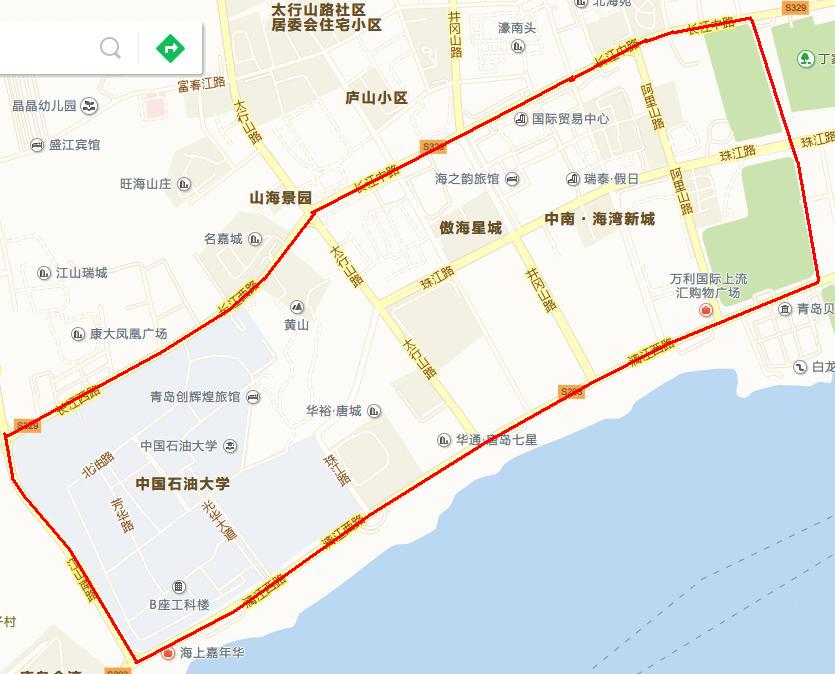Focus the map search box
The width and height of the screenshot is (835, 674).
tap(45, 47)
